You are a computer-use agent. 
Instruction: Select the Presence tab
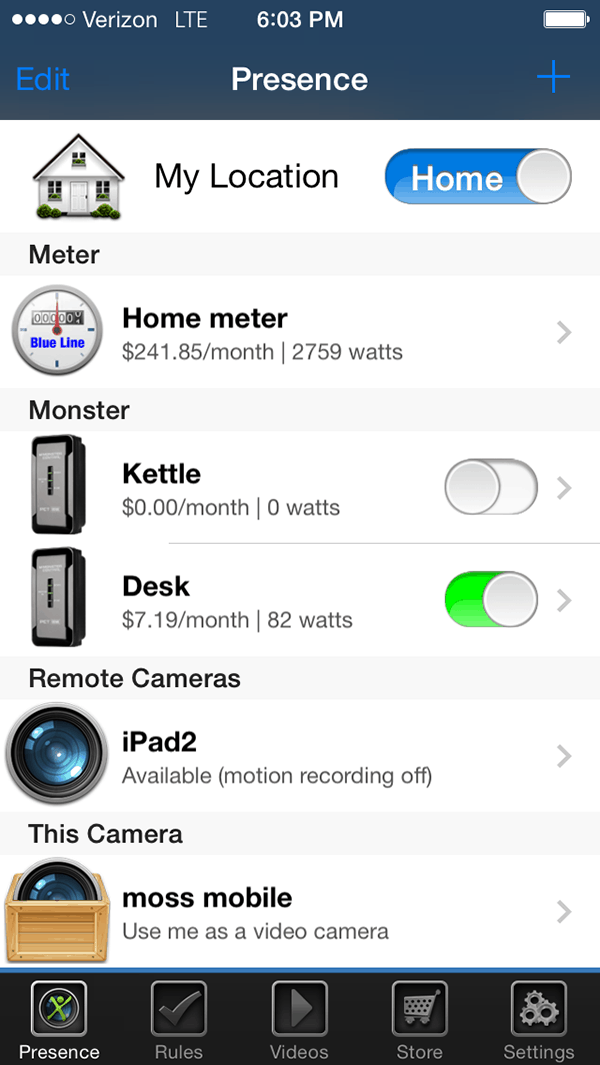click(x=59, y=1019)
